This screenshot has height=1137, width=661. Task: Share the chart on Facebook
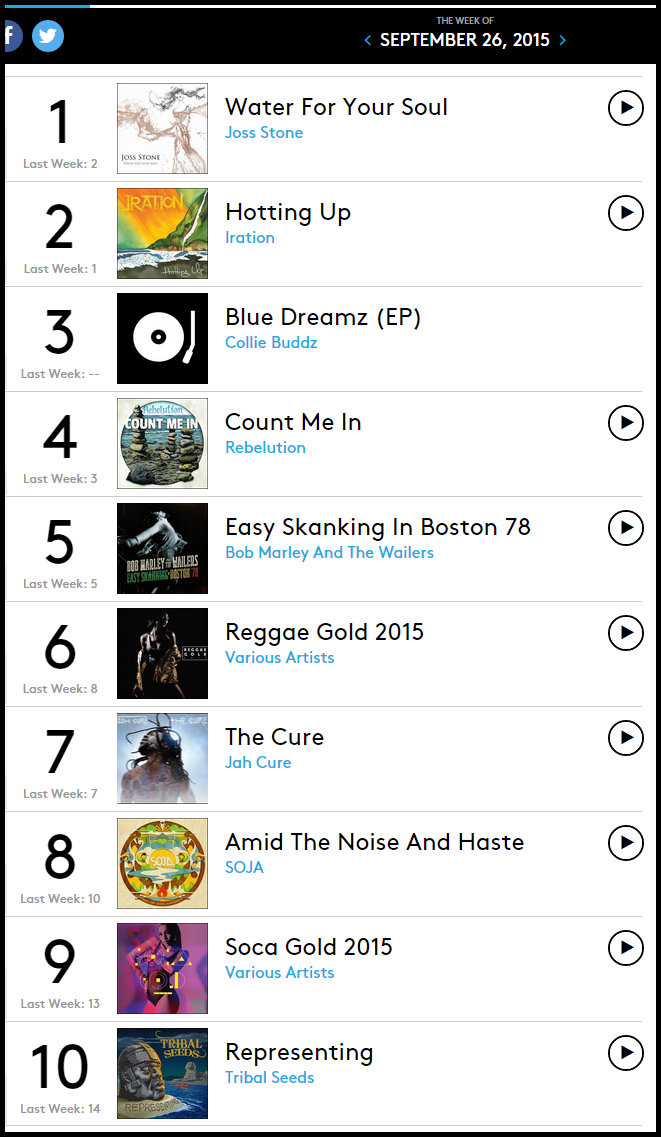tap(11, 36)
